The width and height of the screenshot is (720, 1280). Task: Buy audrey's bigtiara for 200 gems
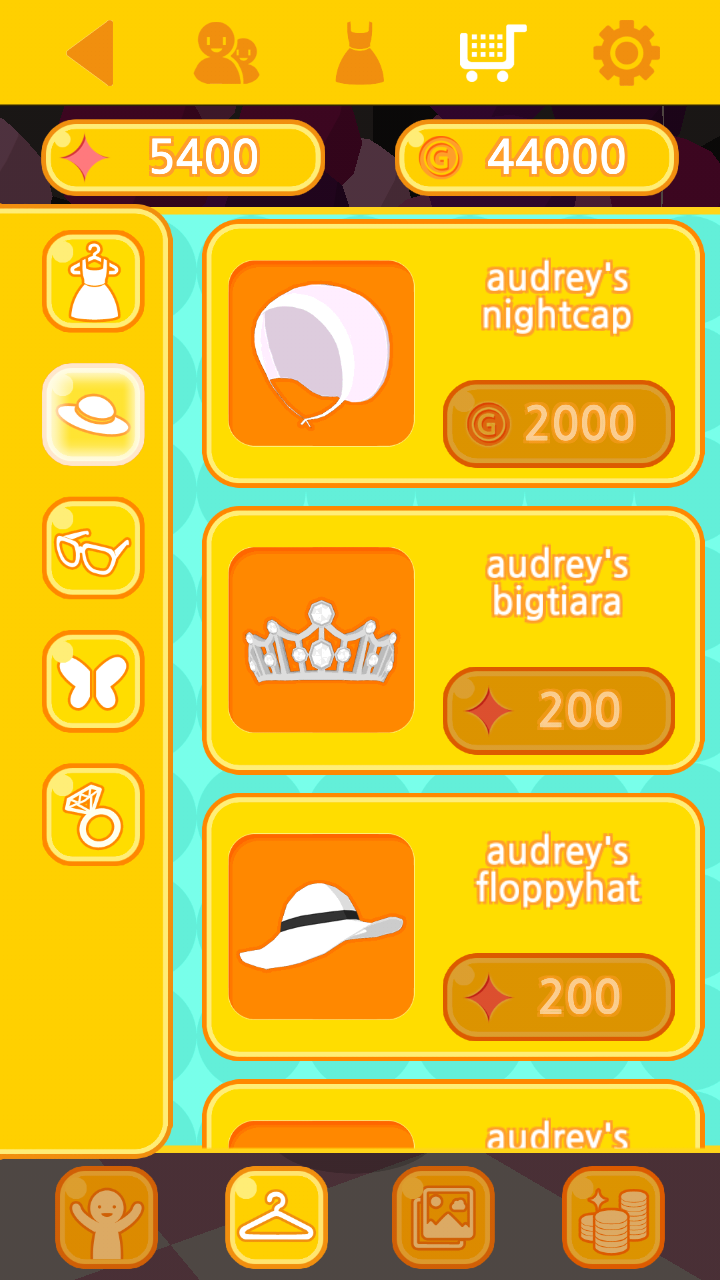click(x=558, y=711)
